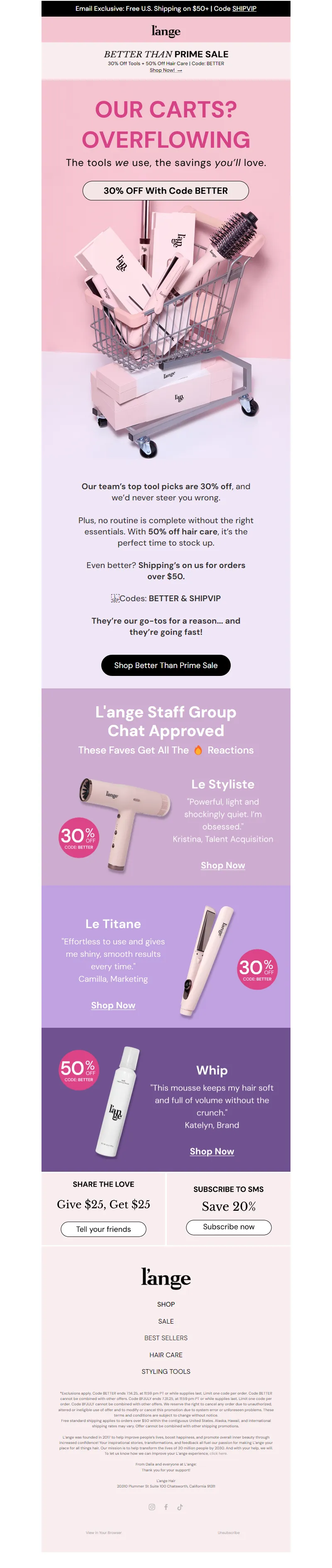The image size is (332, 1568).
Task: Open the SHOP footer link
Action: coord(166,1305)
